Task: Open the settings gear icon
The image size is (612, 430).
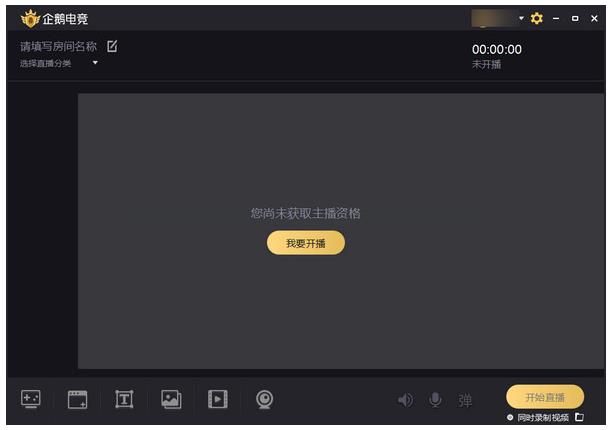Action: point(537,18)
